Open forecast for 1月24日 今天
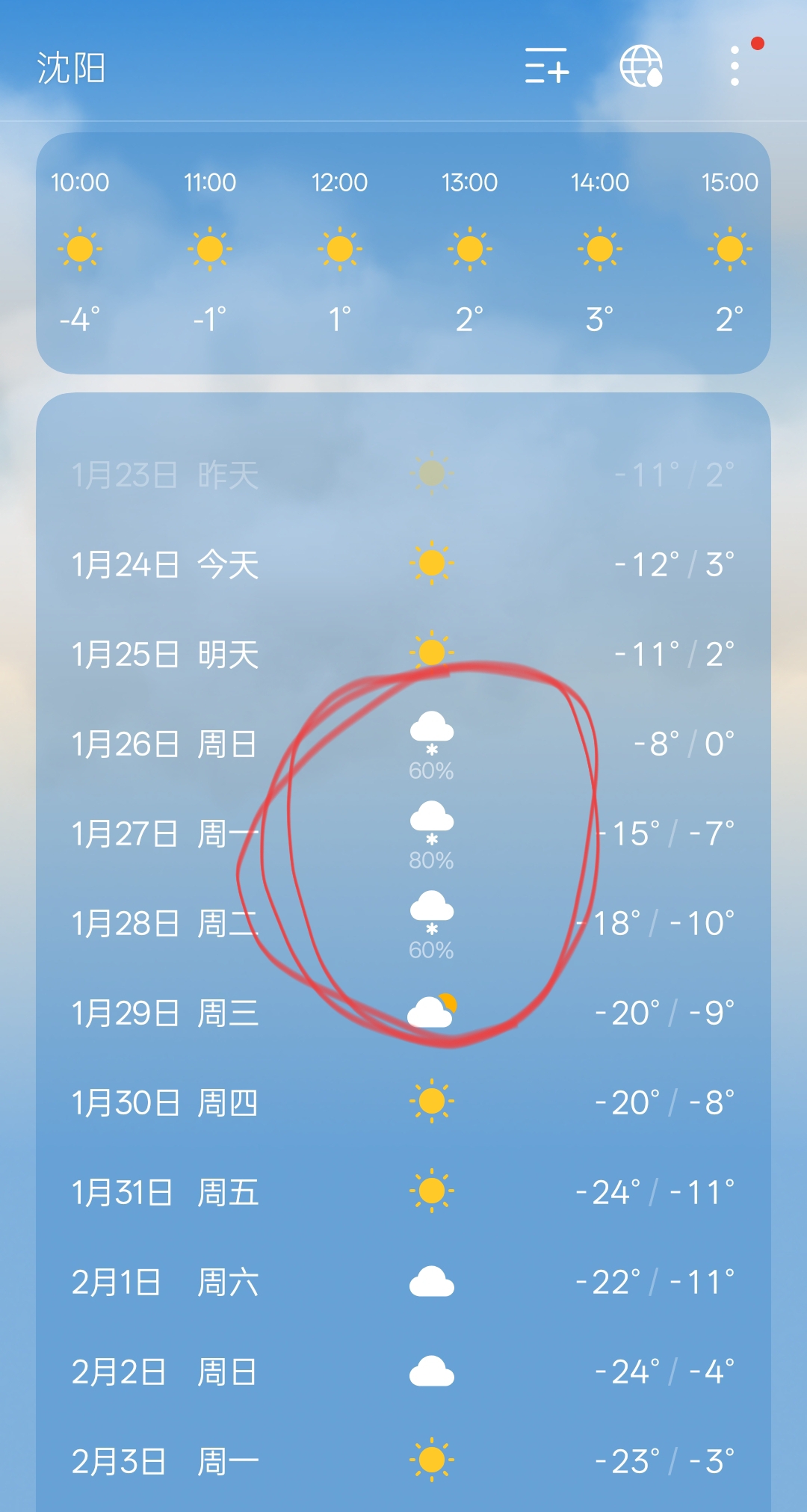The width and height of the screenshot is (807, 1512). click(403, 564)
